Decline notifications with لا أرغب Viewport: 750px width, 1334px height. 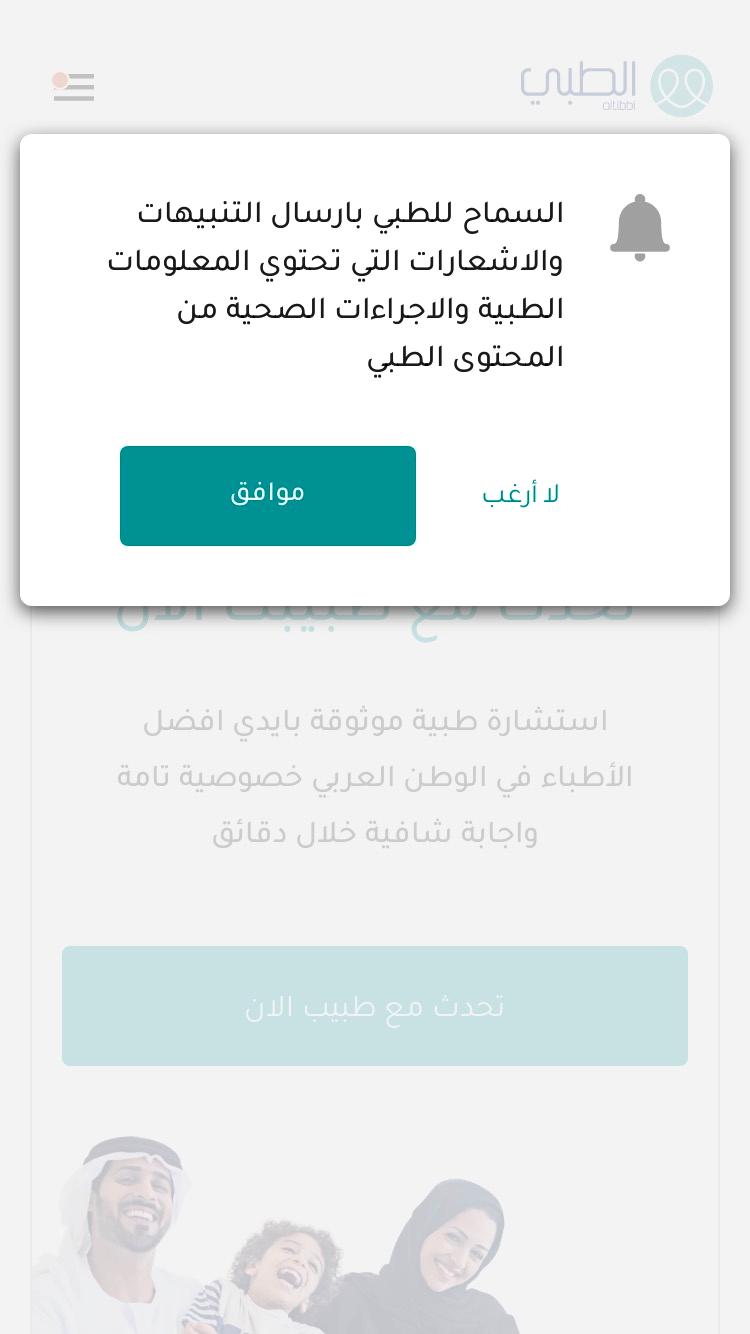520,495
